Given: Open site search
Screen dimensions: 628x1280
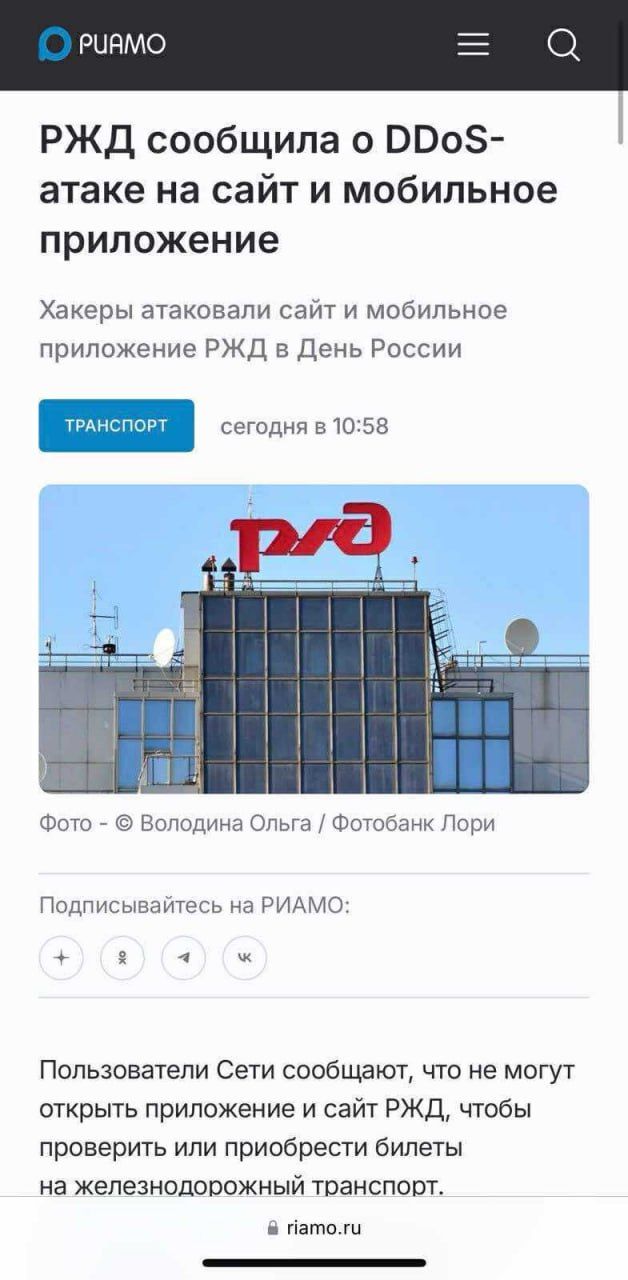Looking at the screenshot, I should tap(563, 44).
